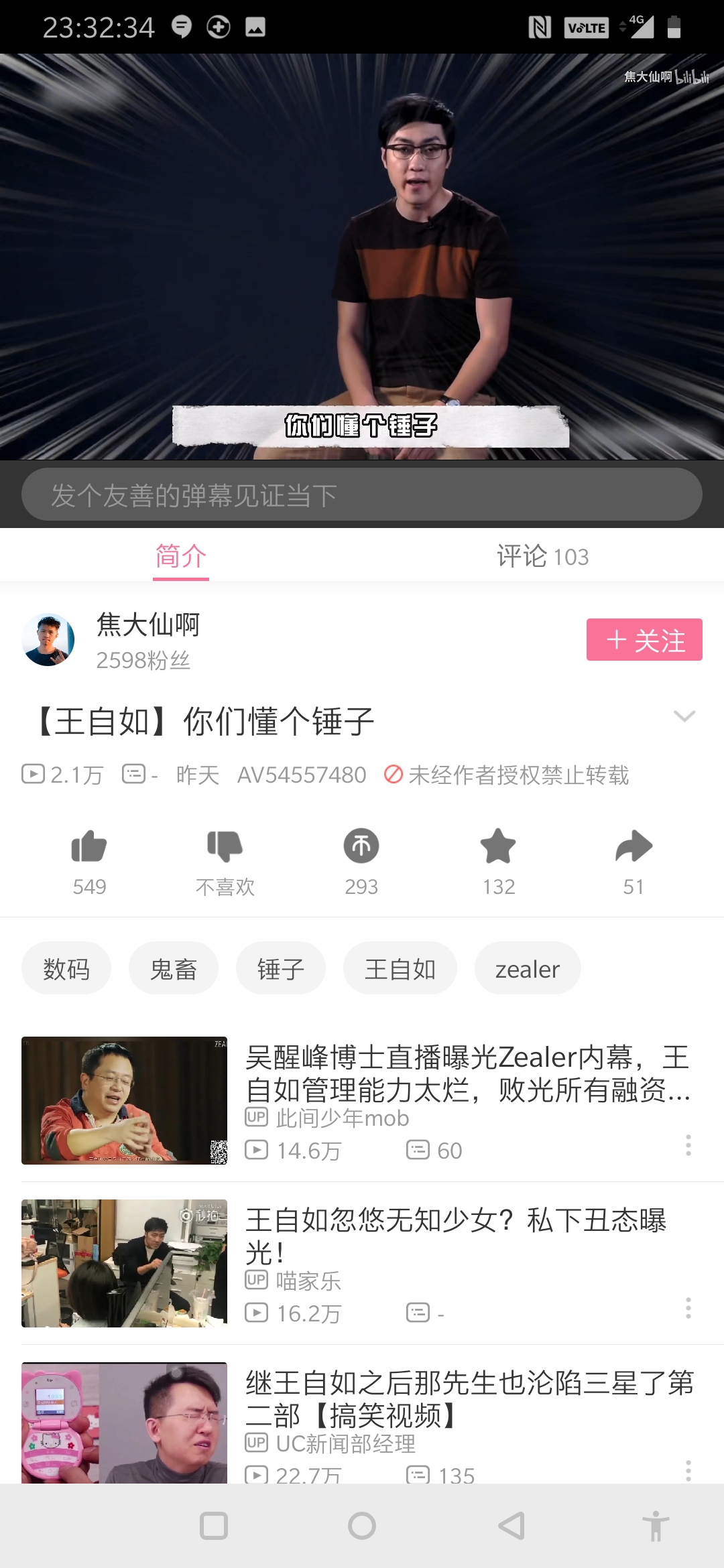Viewport: 724px width, 1568px height.
Task: Go back using the system back button
Action: (511, 1526)
